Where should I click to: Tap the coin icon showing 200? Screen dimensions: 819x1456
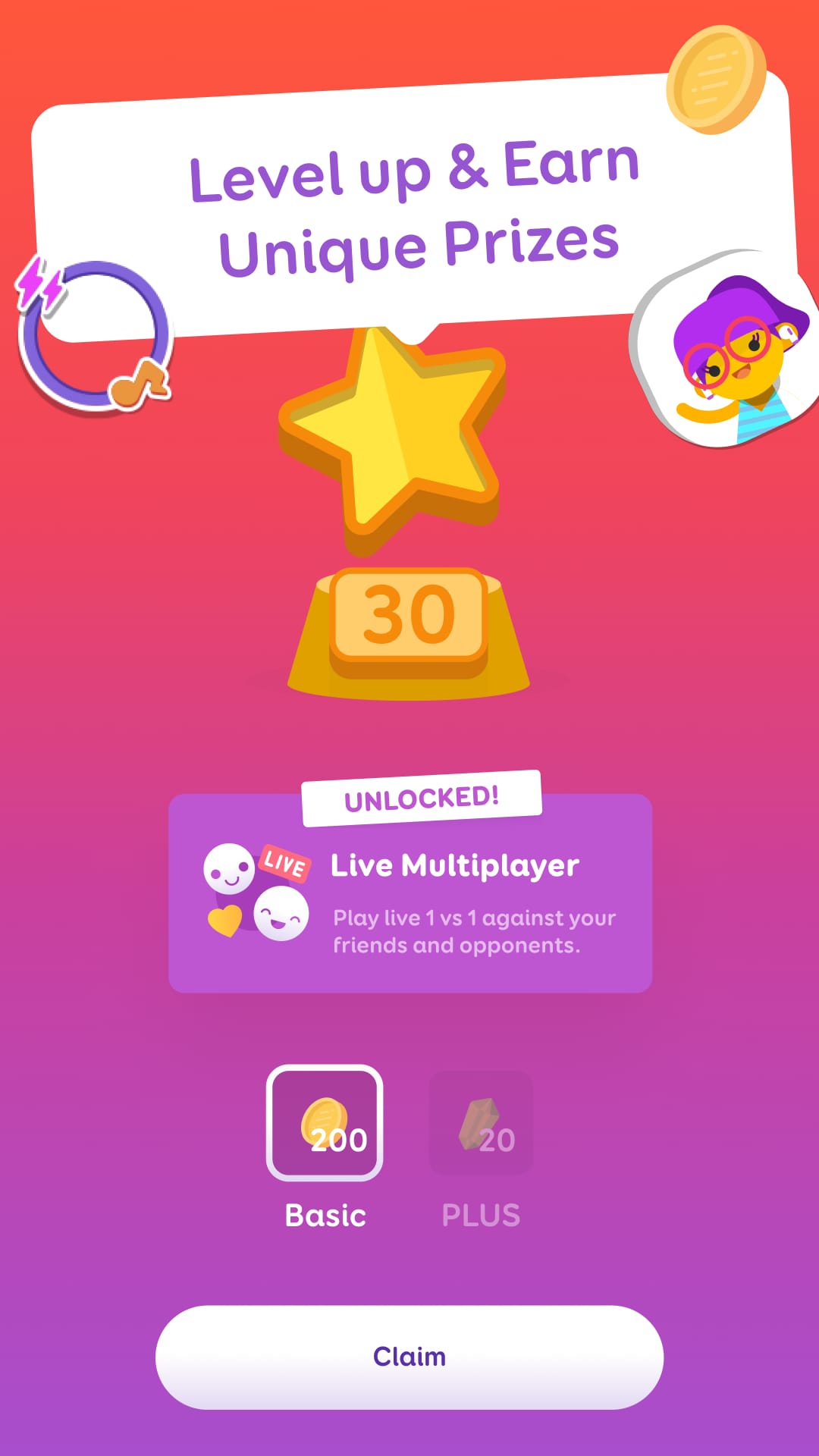pyautogui.click(x=326, y=1122)
